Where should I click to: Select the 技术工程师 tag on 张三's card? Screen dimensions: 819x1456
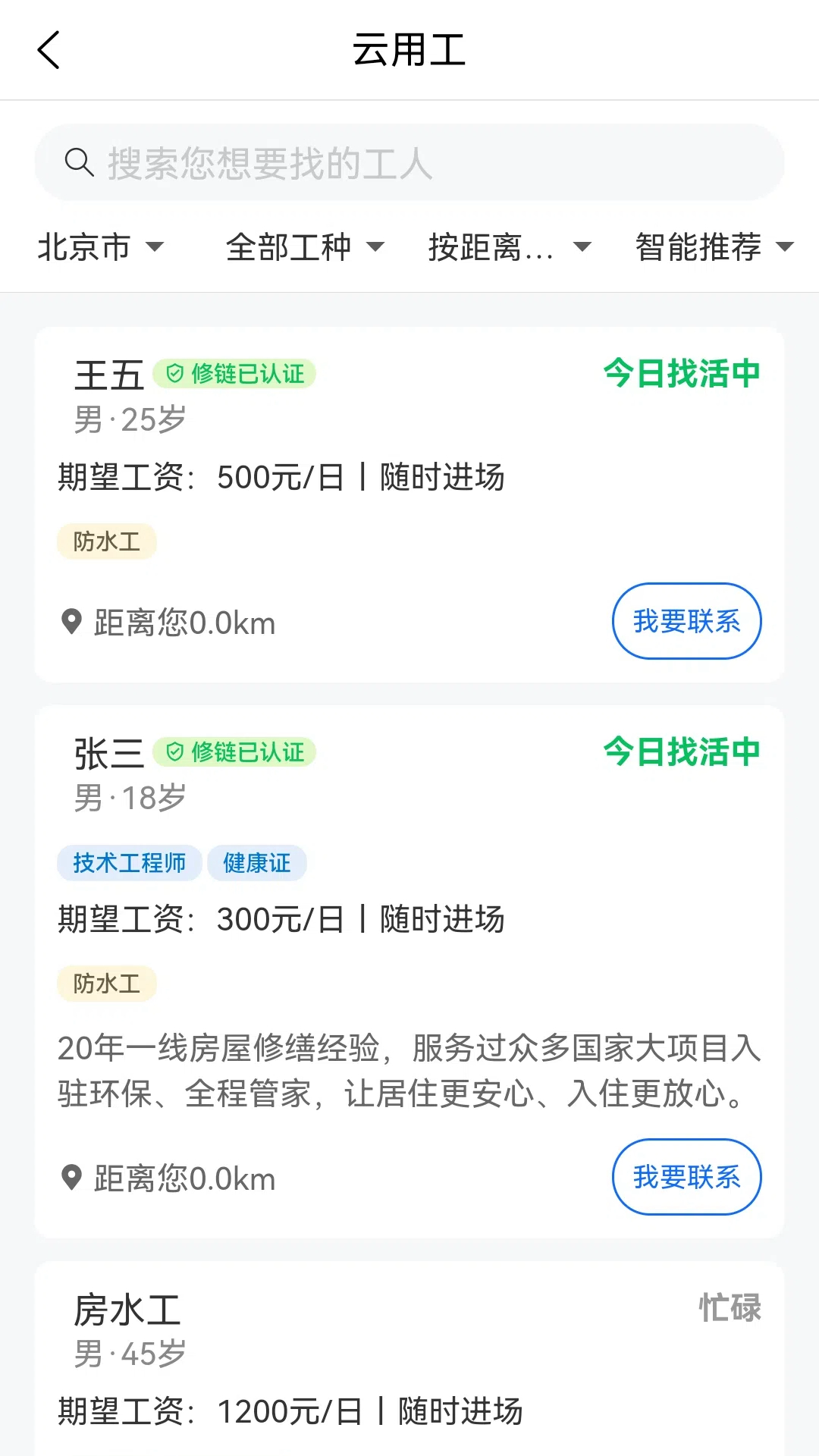point(129,862)
